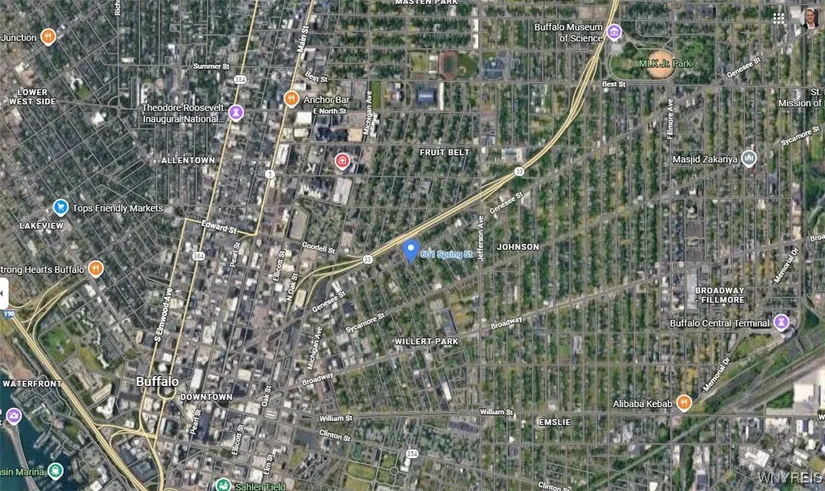The width and height of the screenshot is (825, 491).
Task: Select the Tops Friendly Markets pin
Action: [60, 207]
